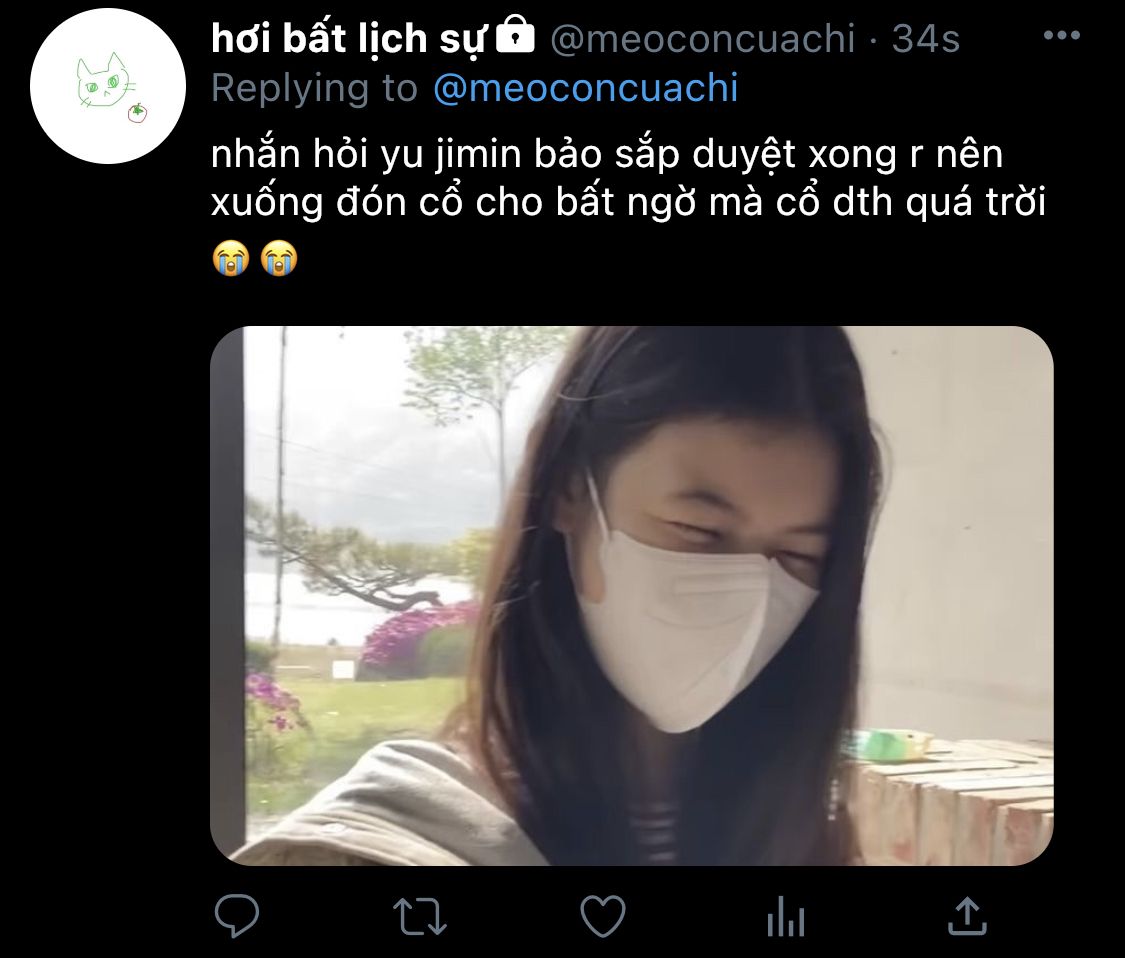Reply to this tweet
This screenshot has height=958, width=1125.
click(x=237, y=916)
